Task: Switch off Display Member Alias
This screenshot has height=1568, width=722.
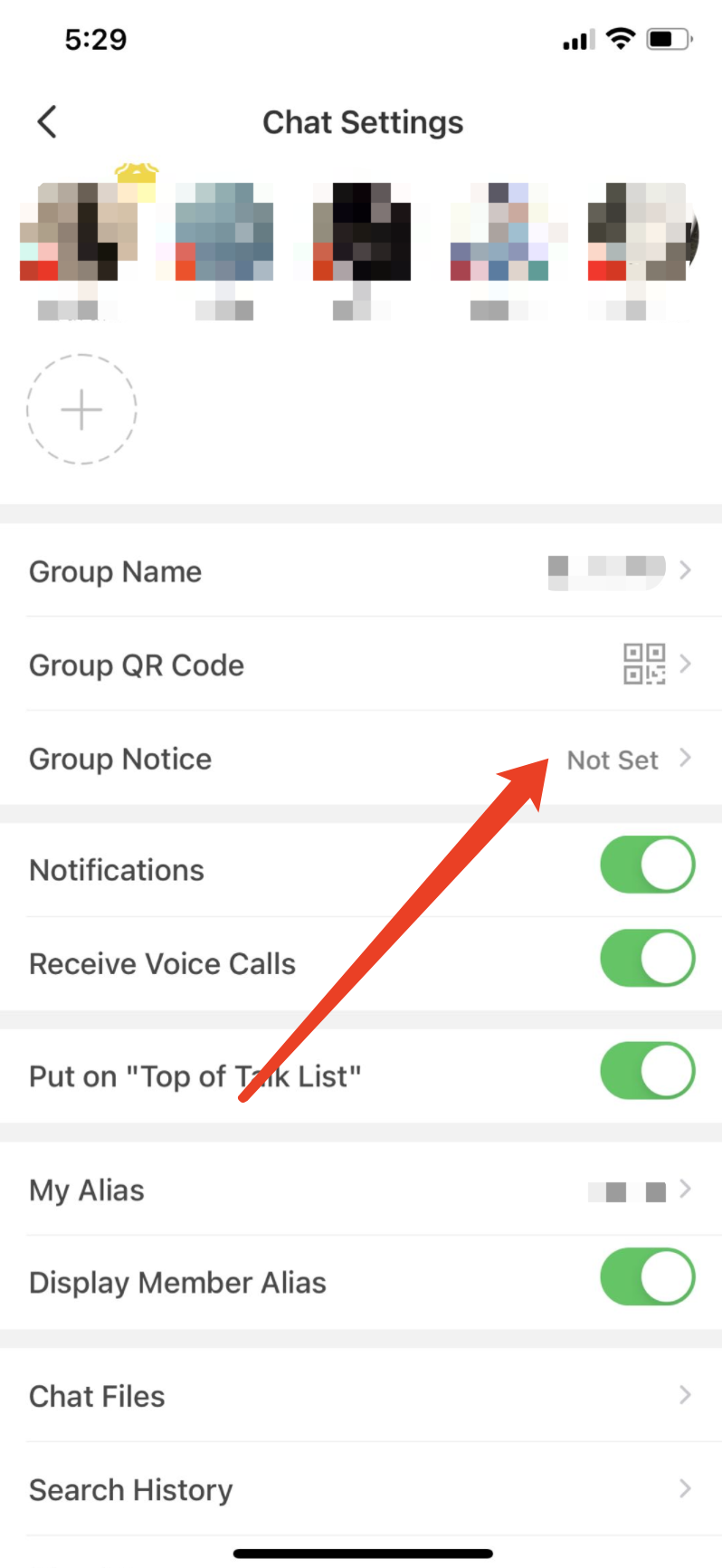Action: point(648,1277)
